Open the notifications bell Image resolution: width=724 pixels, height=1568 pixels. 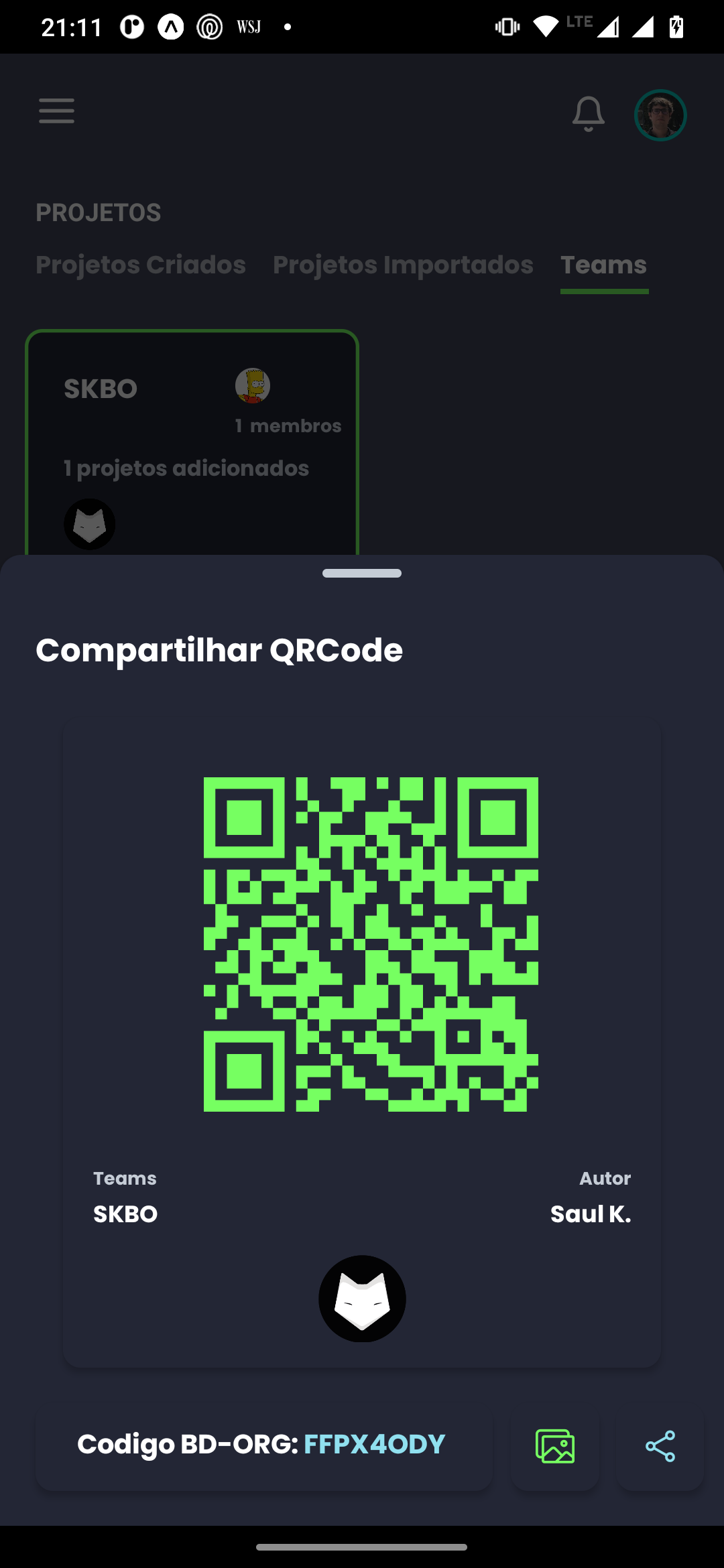(588, 114)
